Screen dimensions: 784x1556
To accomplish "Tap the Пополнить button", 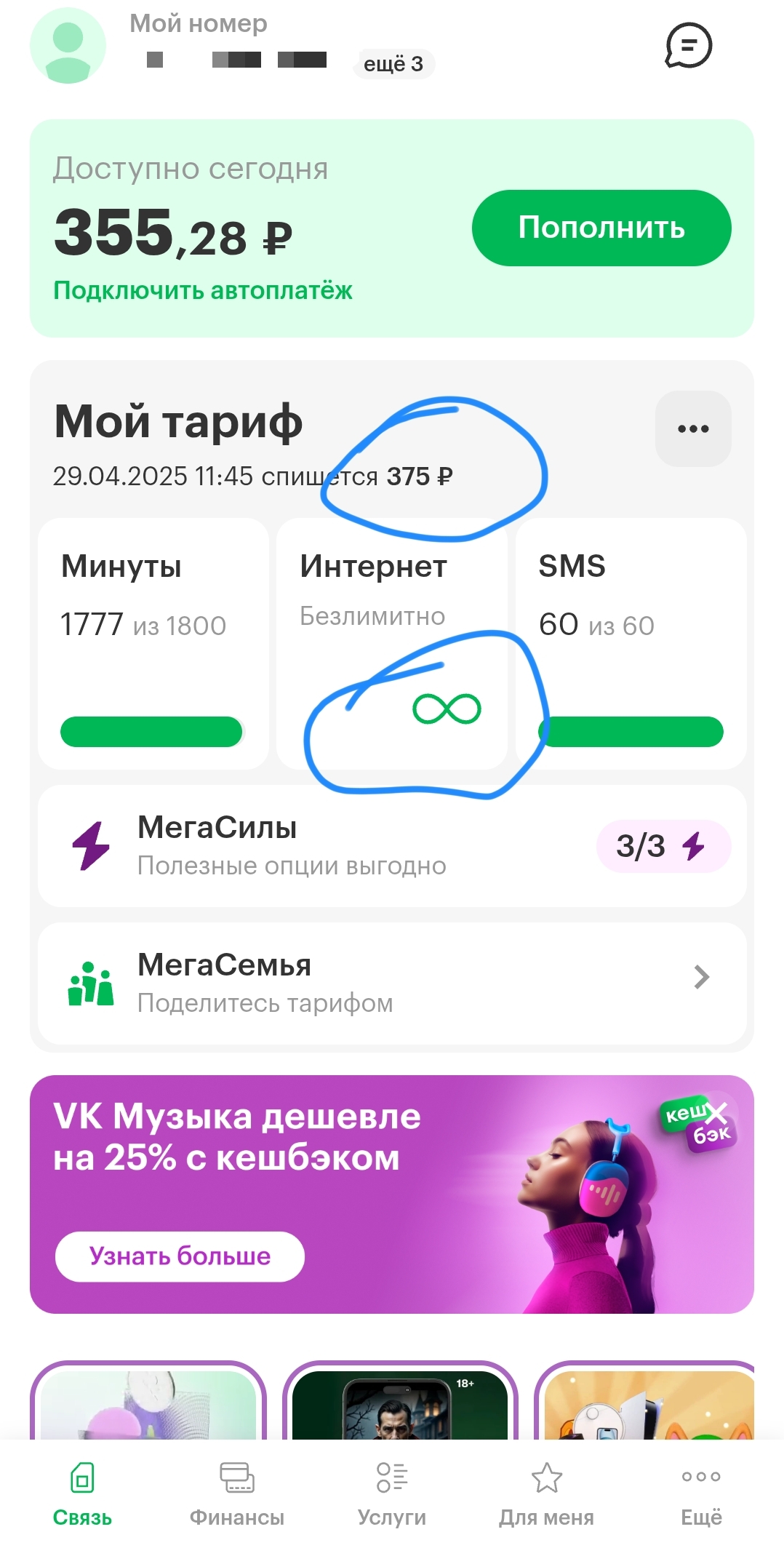I will point(601,228).
